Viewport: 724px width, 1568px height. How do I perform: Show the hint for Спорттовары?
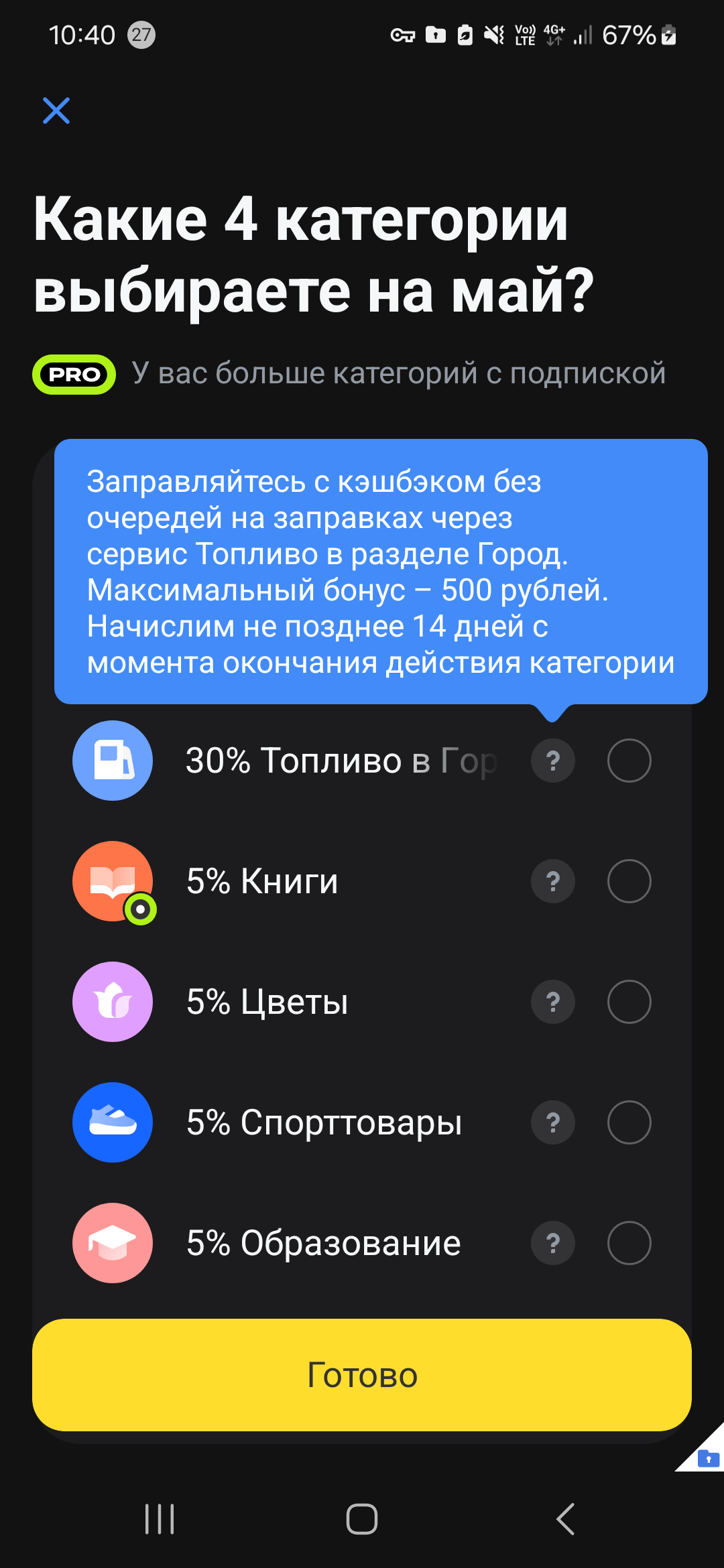[x=552, y=1122]
